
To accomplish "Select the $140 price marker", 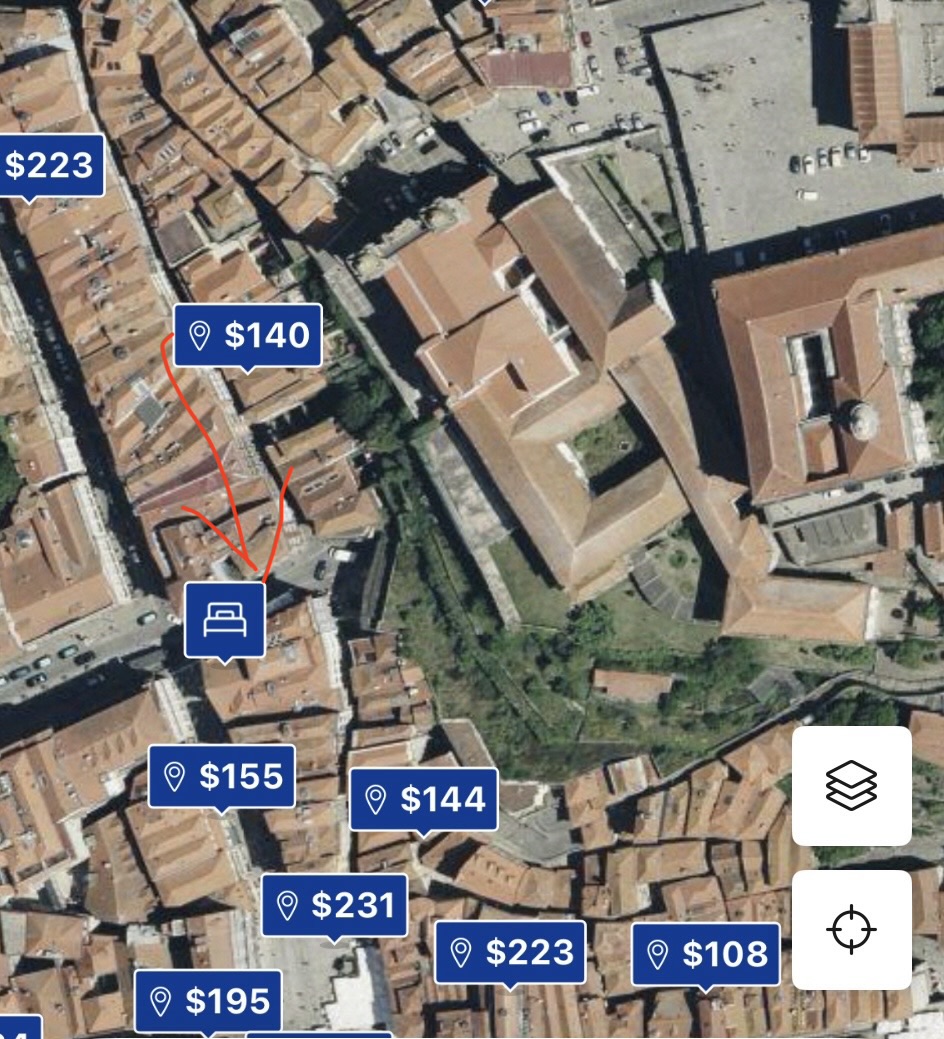I will click(x=248, y=336).
